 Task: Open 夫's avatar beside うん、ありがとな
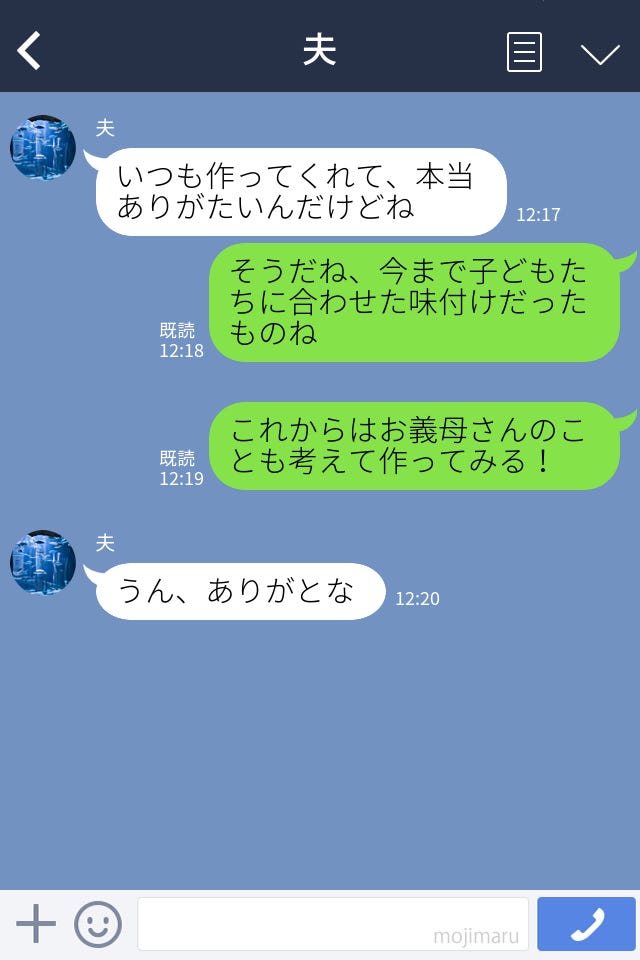click(x=43, y=563)
